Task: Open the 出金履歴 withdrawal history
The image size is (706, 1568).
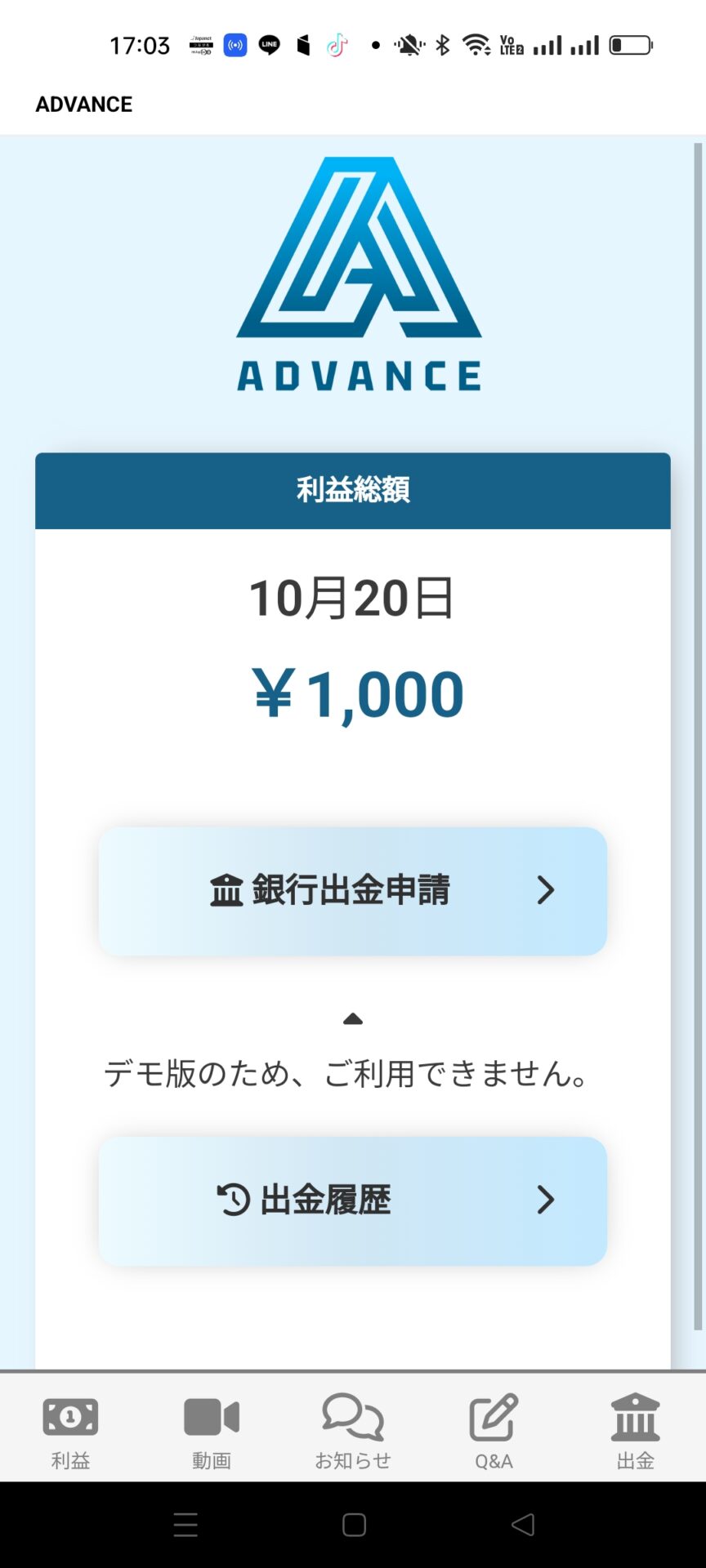Action: (352, 1200)
